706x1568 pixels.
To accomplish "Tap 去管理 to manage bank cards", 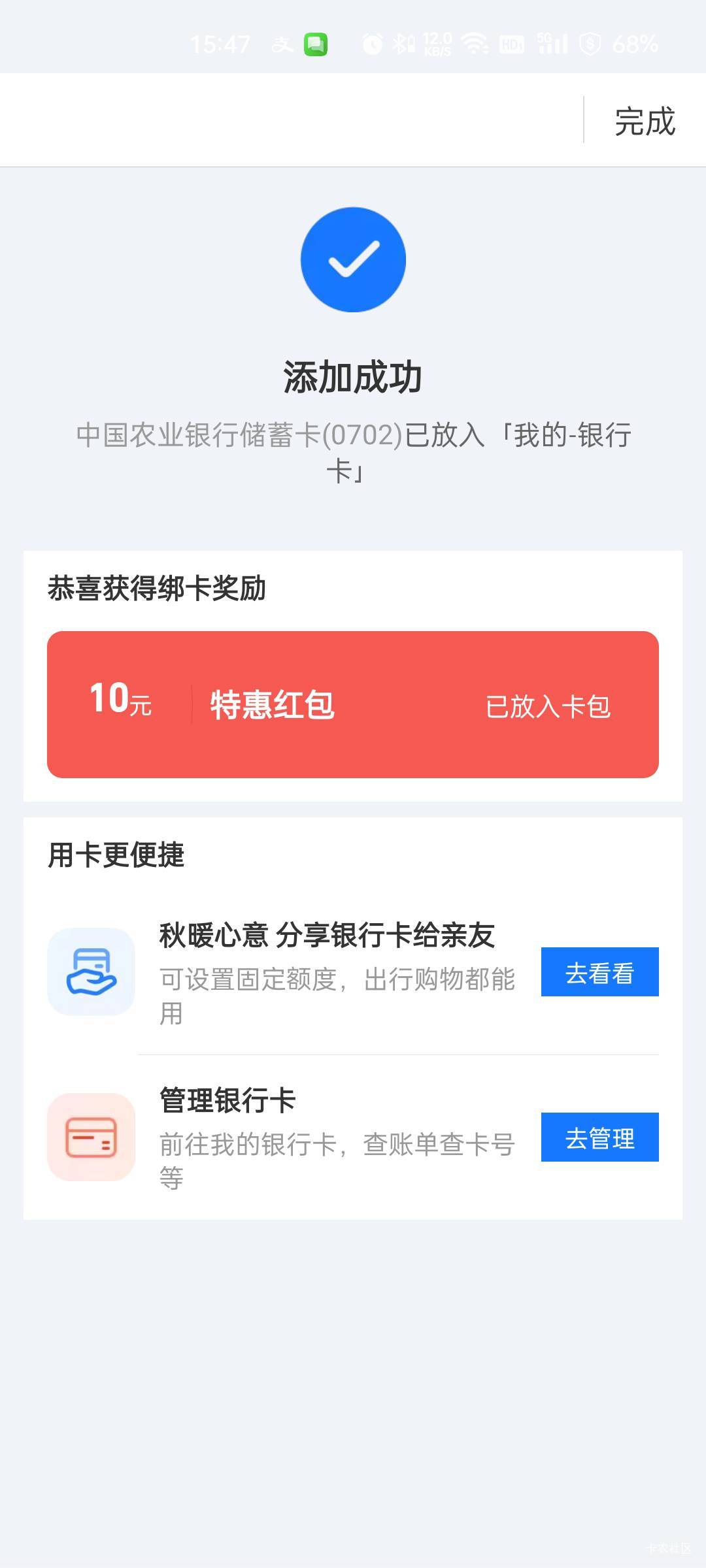I will (x=599, y=1137).
